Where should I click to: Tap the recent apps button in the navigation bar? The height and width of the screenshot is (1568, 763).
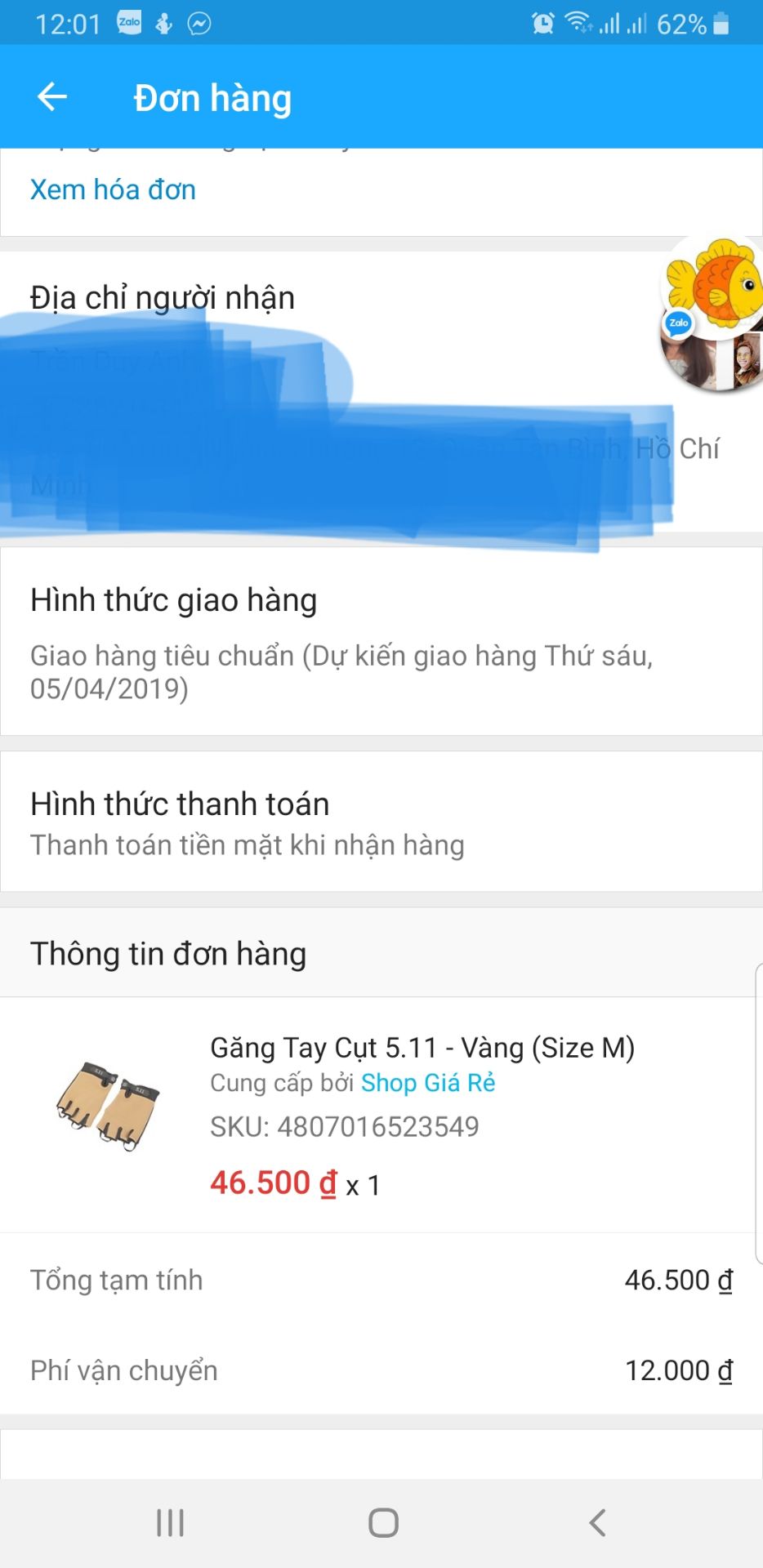(168, 1521)
